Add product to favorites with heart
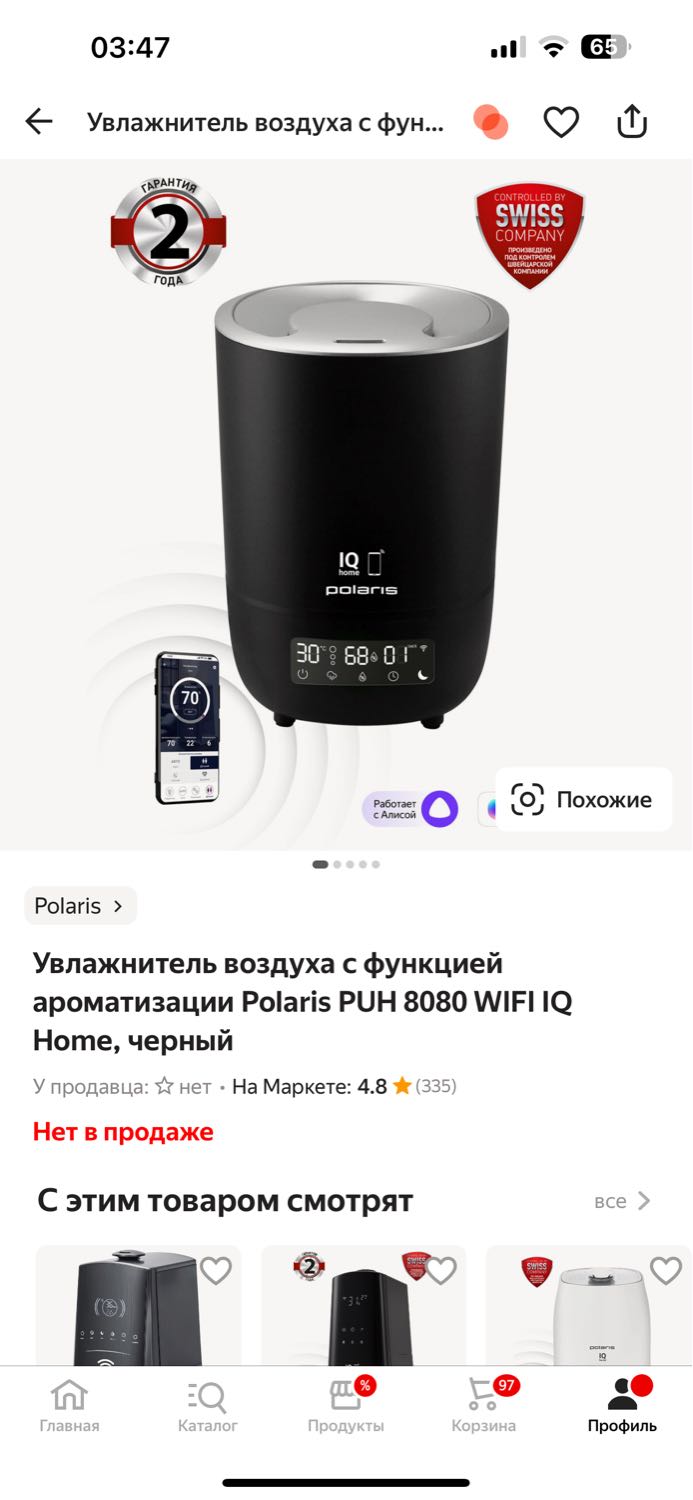693x1500 pixels. point(561,122)
